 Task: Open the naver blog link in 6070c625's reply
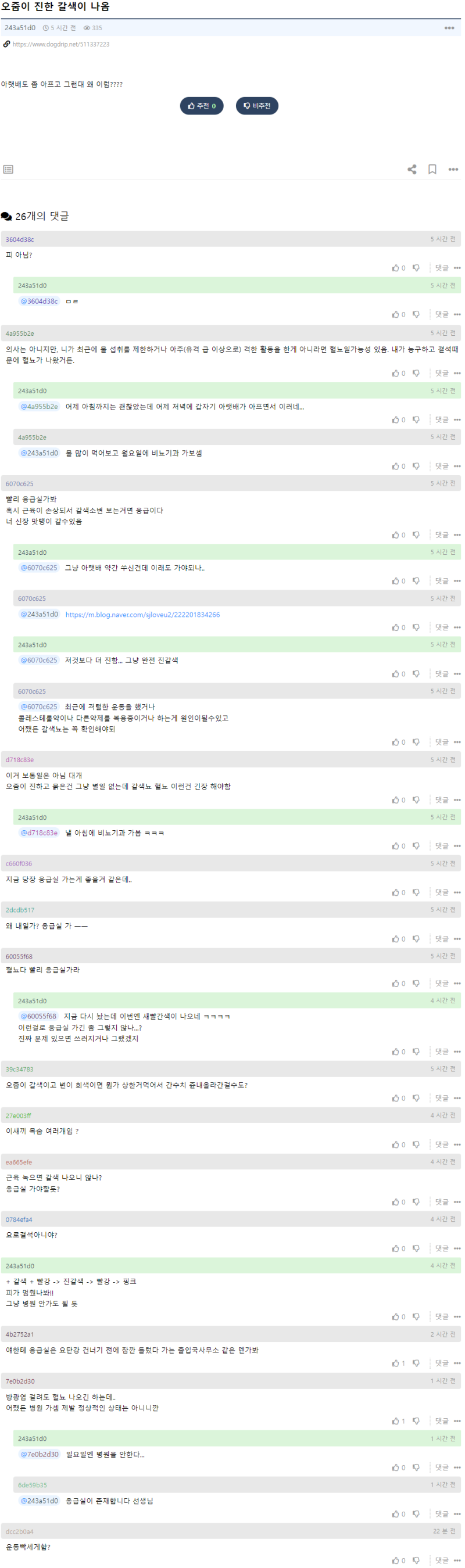click(x=142, y=615)
